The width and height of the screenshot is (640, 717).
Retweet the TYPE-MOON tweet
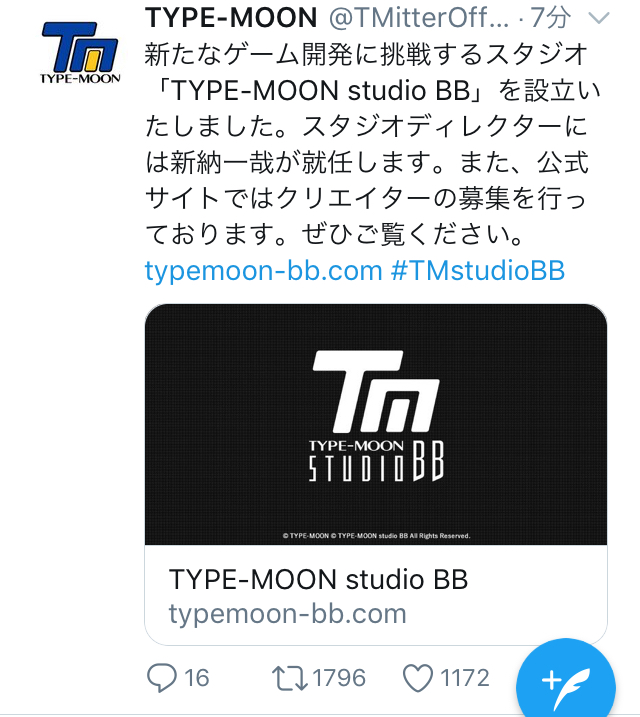[x=292, y=678]
